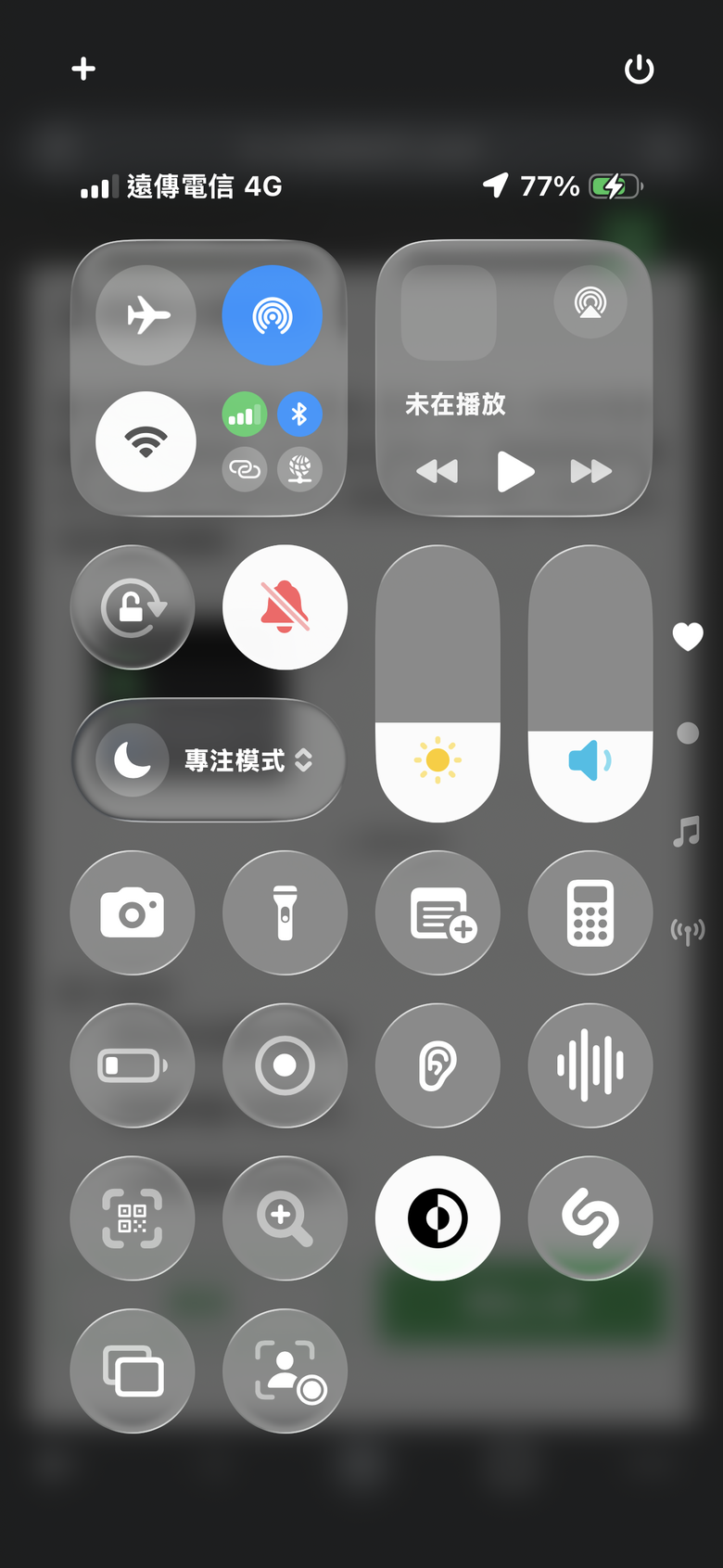Image resolution: width=723 pixels, height=1568 pixels.
Task: Enable Airplane Mode
Action: [146, 315]
